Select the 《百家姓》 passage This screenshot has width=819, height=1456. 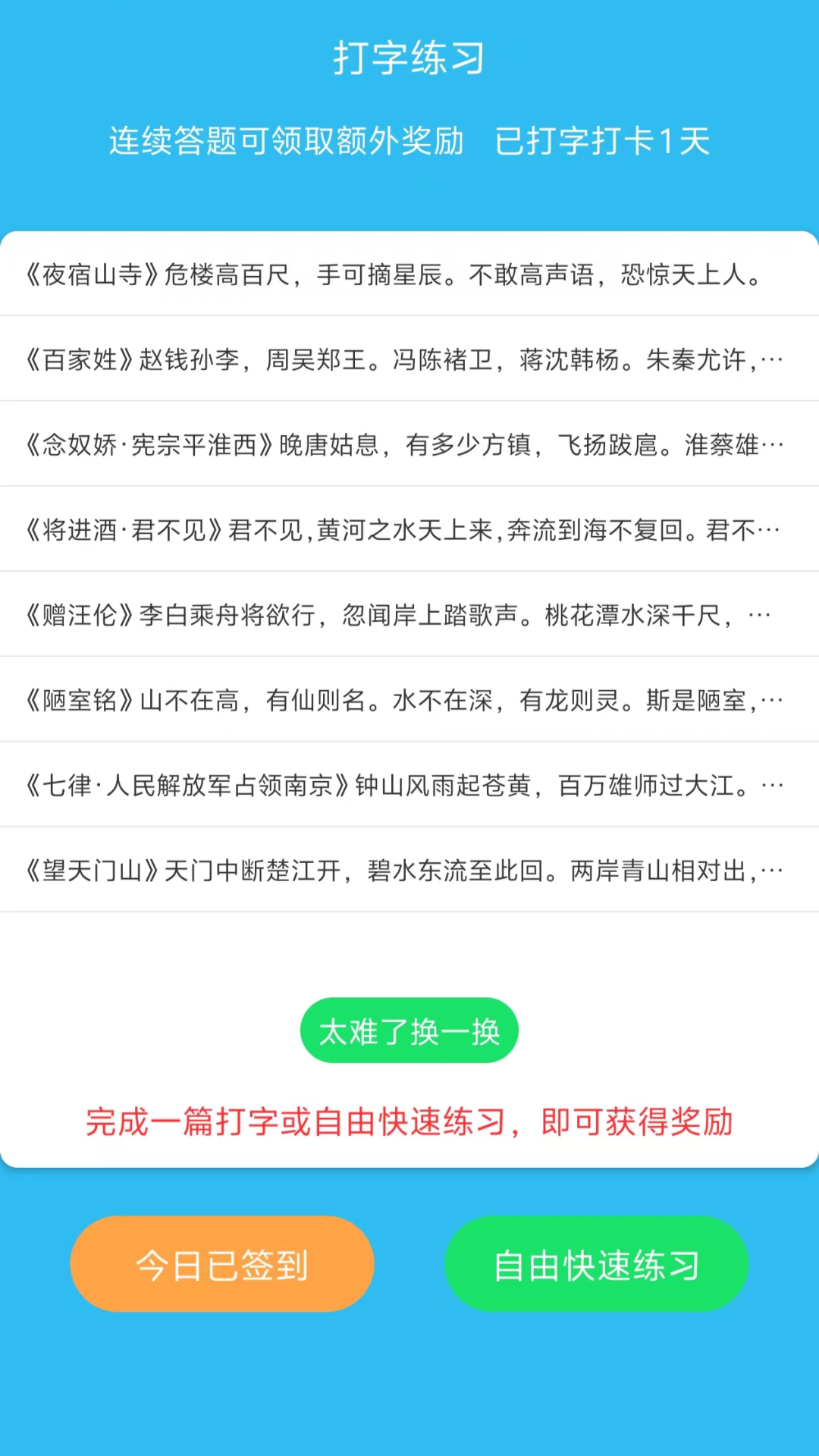click(x=409, y=359)
